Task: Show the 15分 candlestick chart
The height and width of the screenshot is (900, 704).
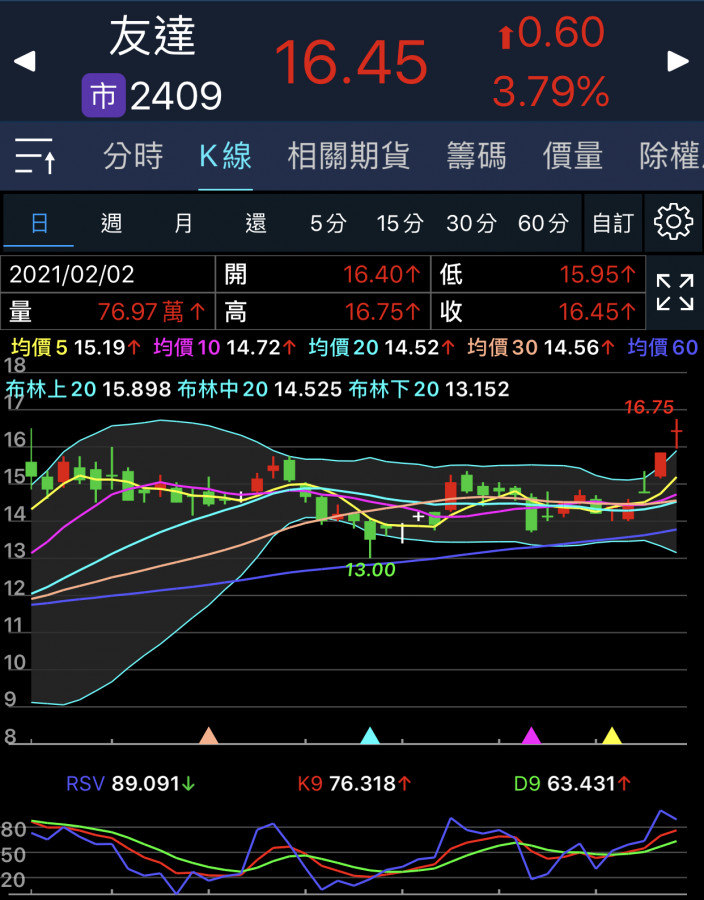Action: [x=400, y=223]
